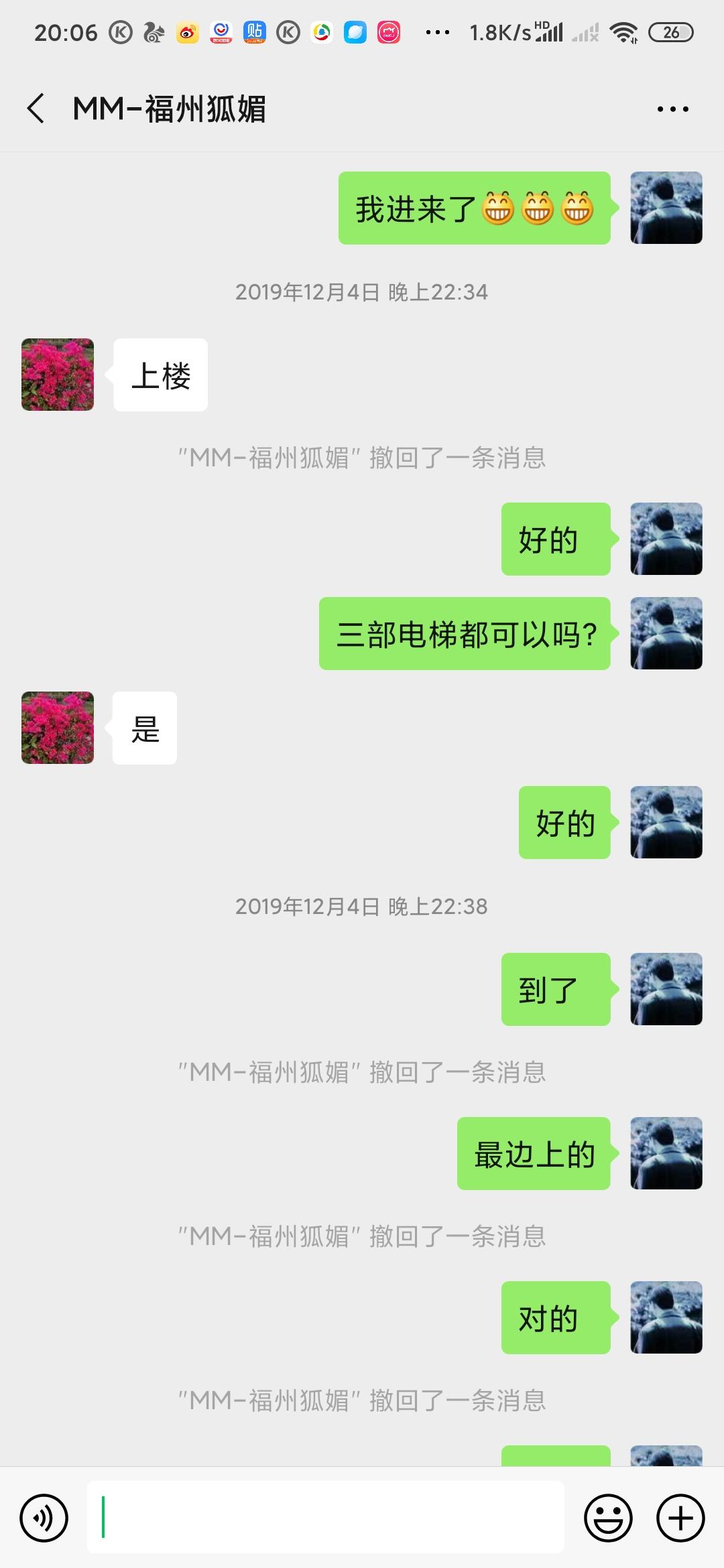Image resolution: width=724 pixels, height=1568 pixels.
Task: Open the plus attachment menu
Action: 680,1518
